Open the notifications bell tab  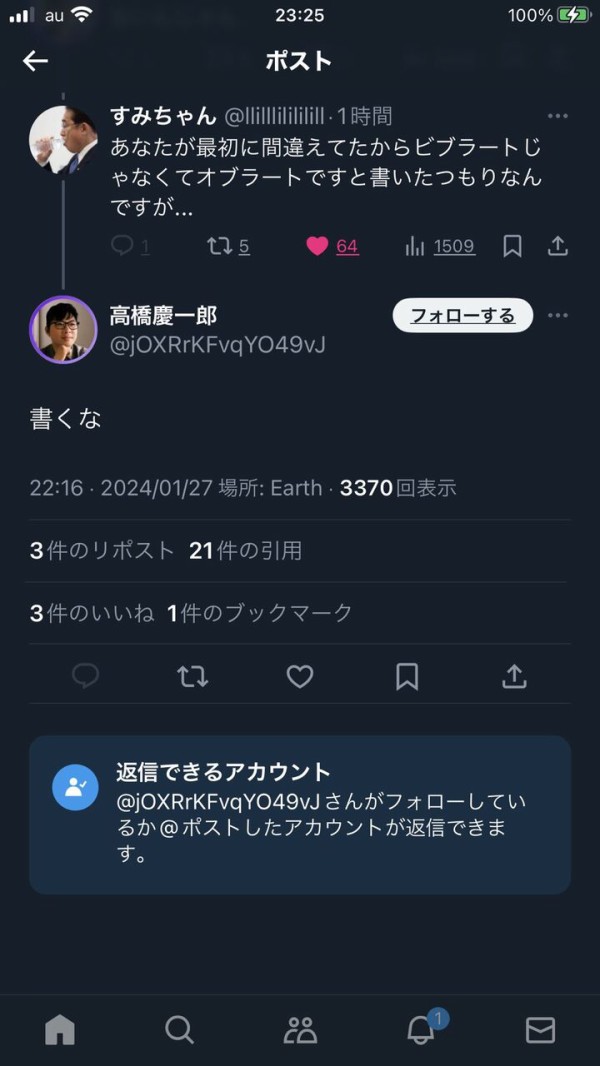[421, 1029]
